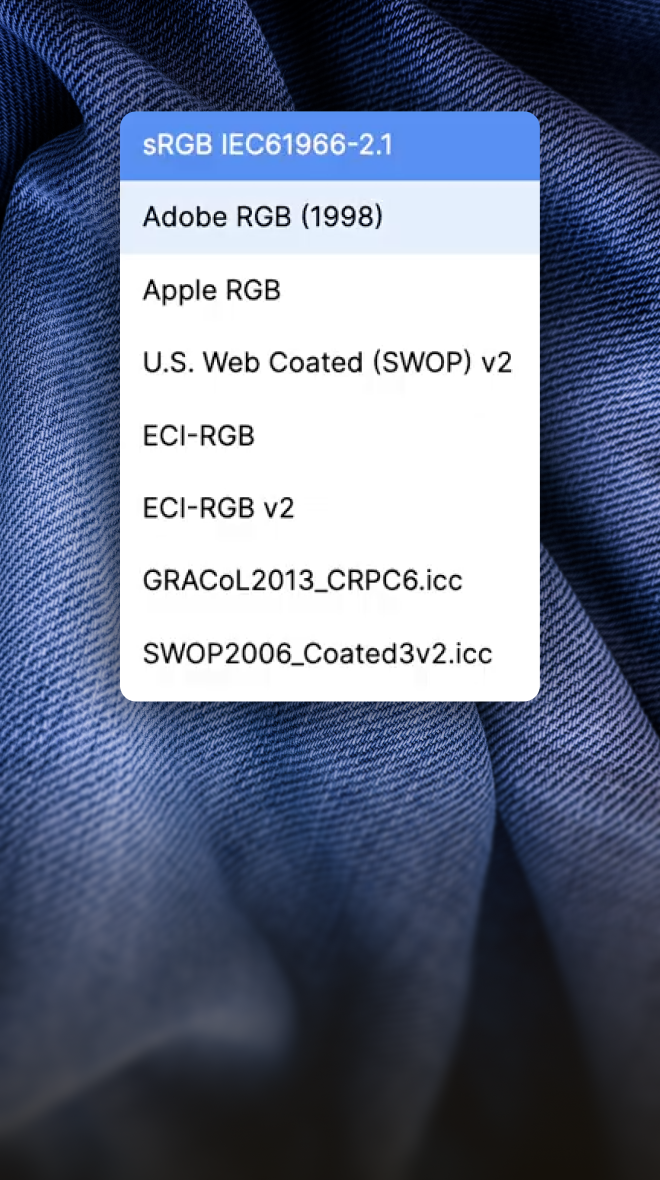Select sRGB IEC61966-2.1 profile
This screenshot has width=660, height=1180.
click(329, 146)
